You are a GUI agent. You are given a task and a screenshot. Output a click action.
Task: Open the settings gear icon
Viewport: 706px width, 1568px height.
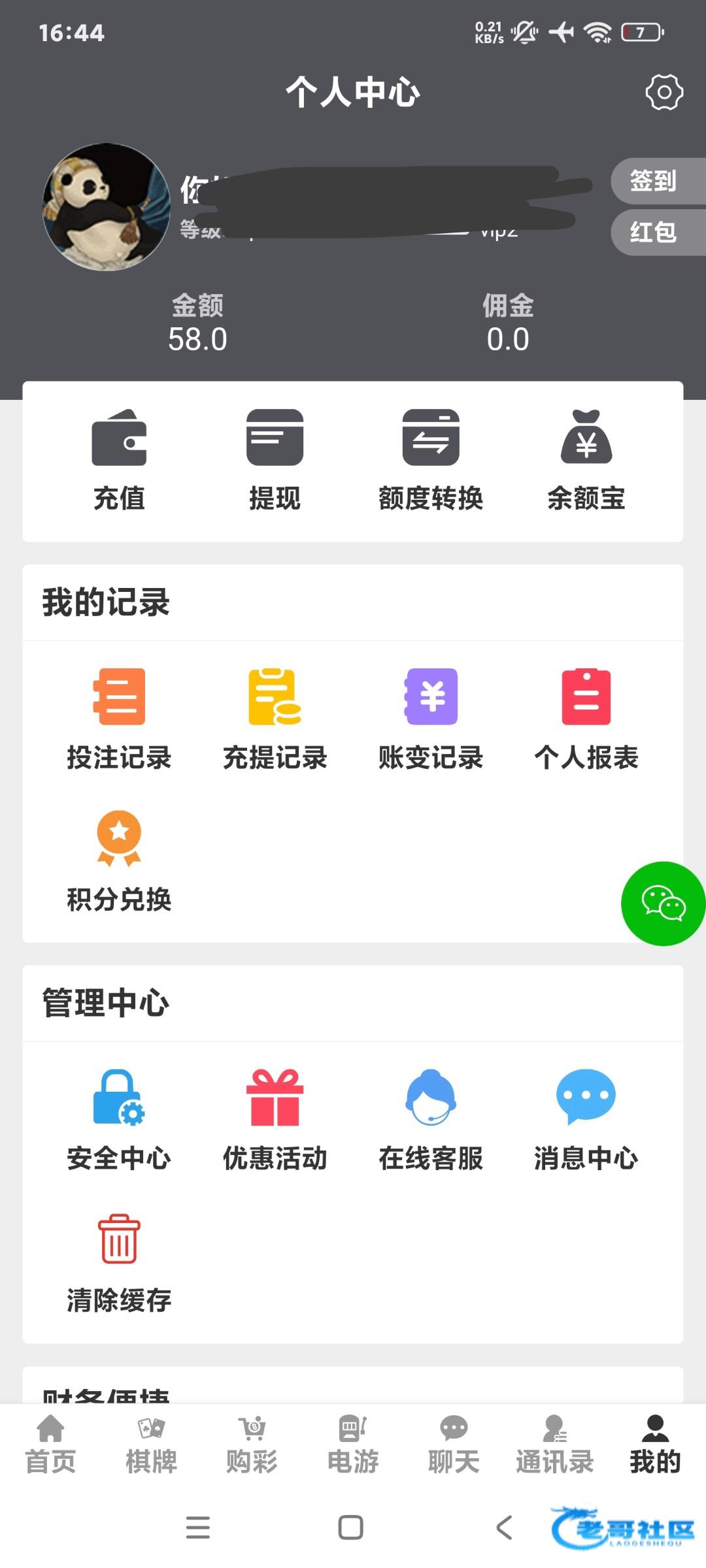[664, 93]
